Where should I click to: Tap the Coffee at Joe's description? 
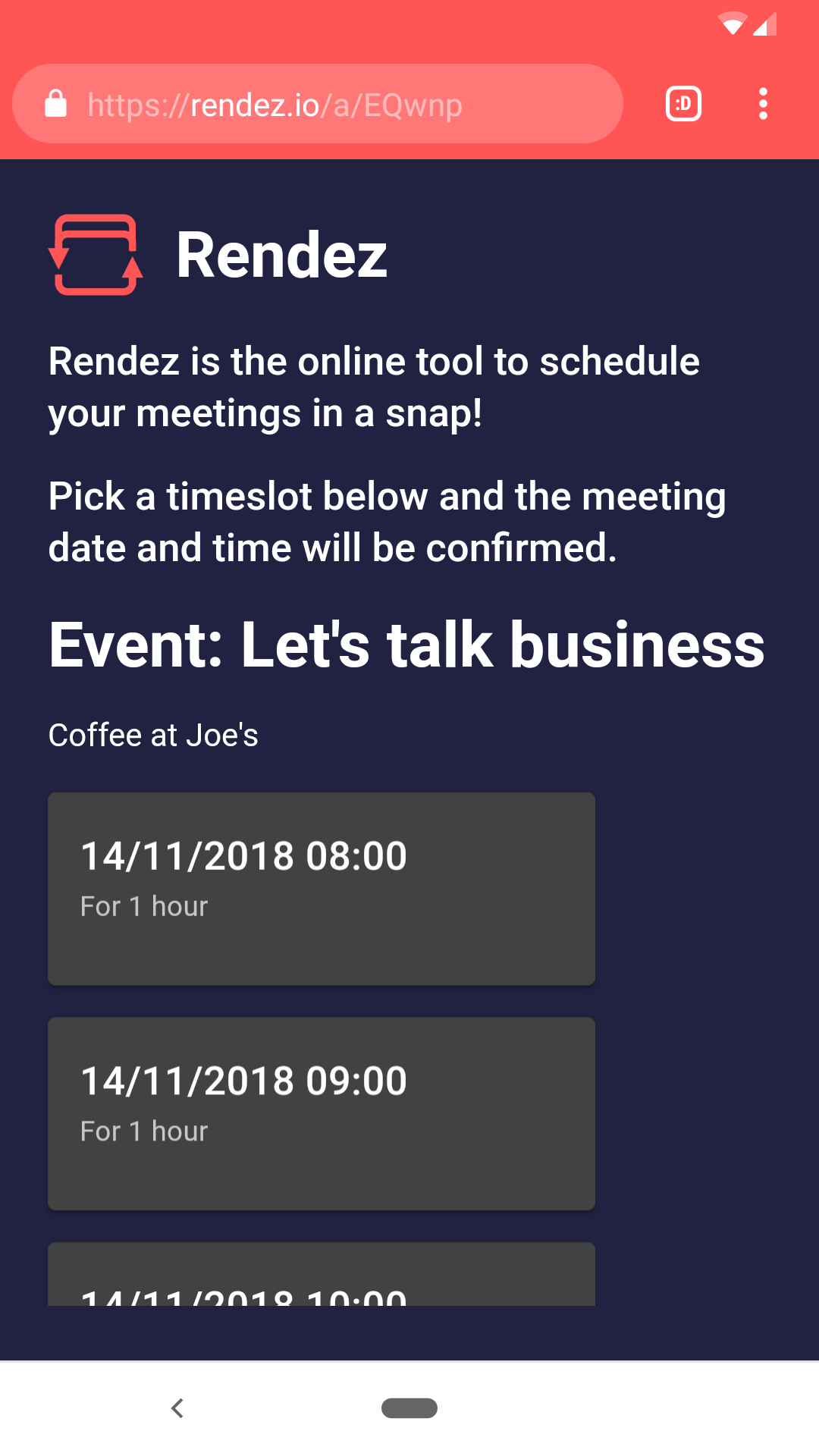tap(153, 734)
